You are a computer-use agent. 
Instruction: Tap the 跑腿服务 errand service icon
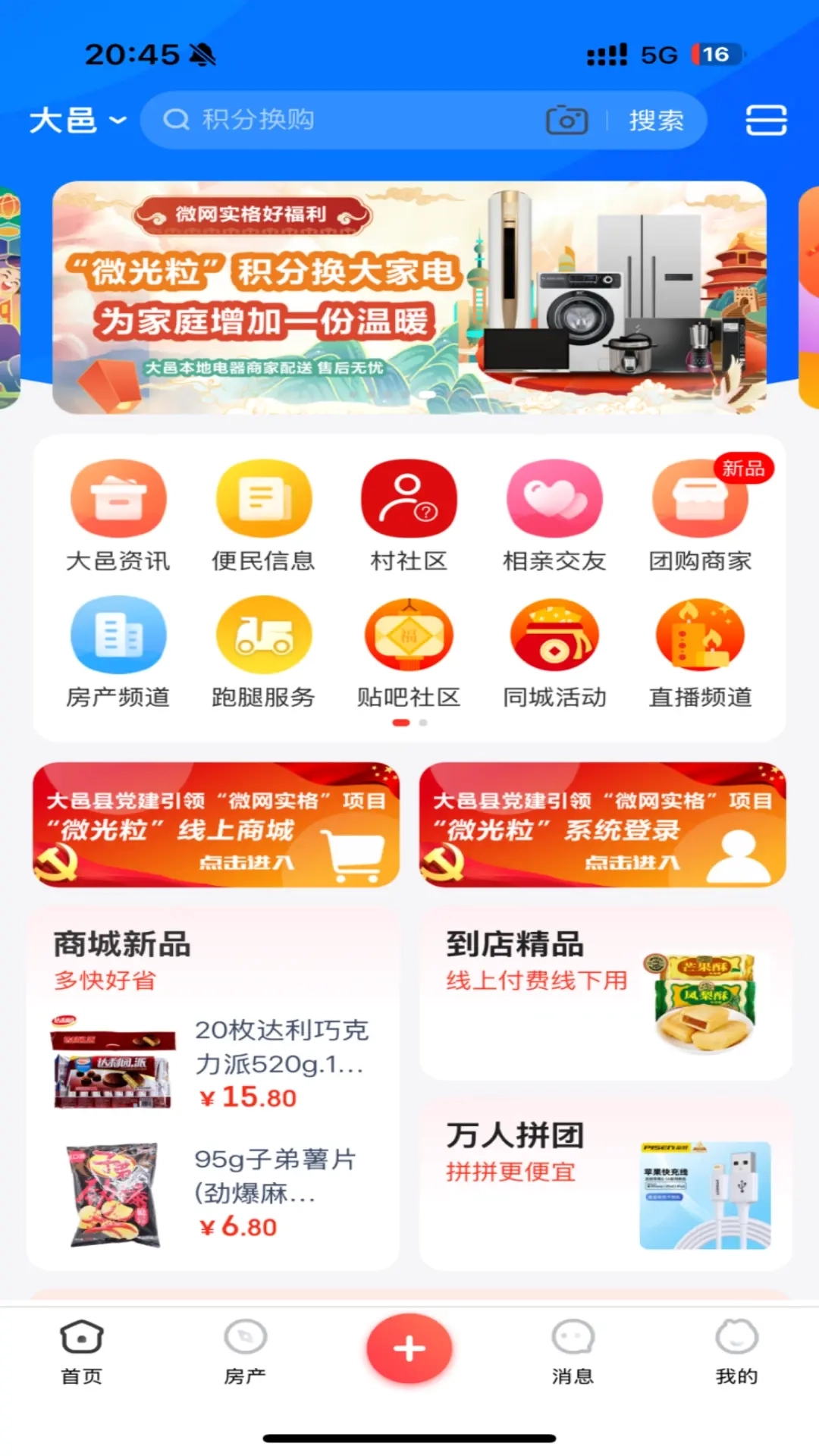pos(262,637)
